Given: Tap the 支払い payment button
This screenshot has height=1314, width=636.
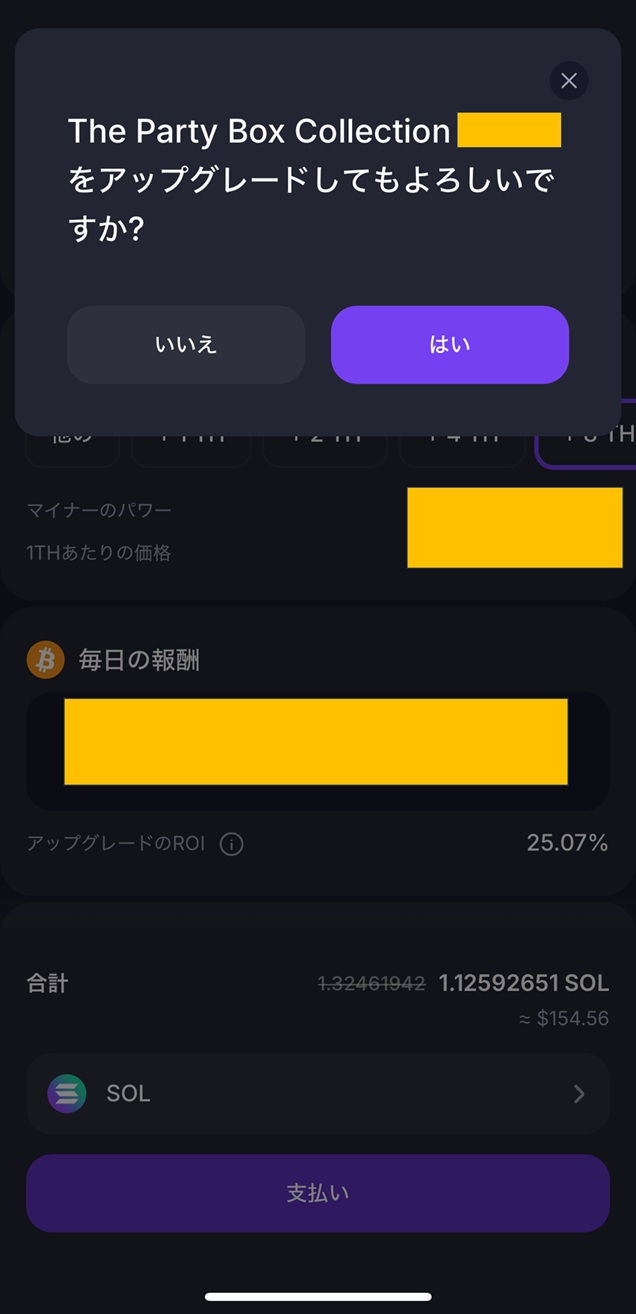Looking at the screenshot, I should click(318, 1194).
